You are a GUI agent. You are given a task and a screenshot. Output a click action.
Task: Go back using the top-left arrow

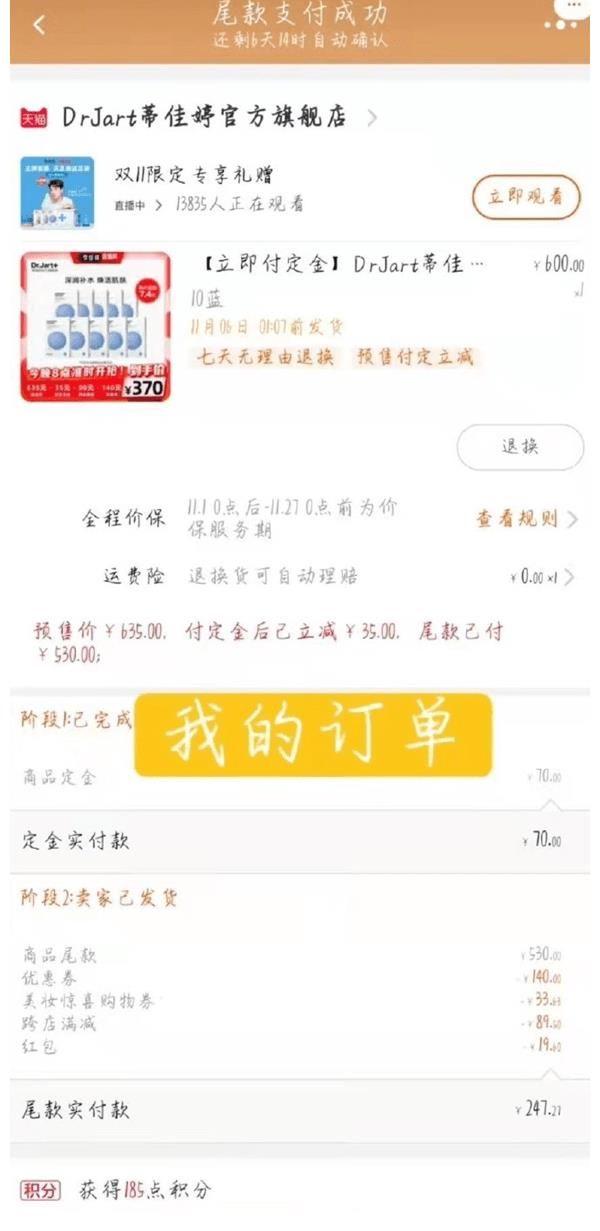click(x=39, y=26)
